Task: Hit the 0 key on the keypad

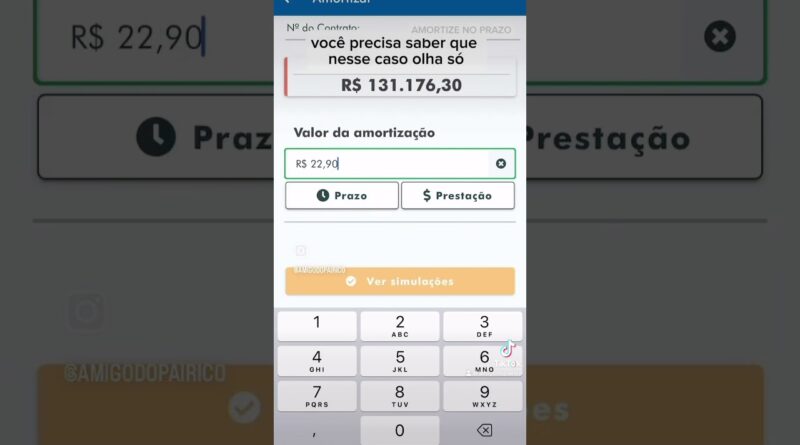Action: click(x=400, y=431)
